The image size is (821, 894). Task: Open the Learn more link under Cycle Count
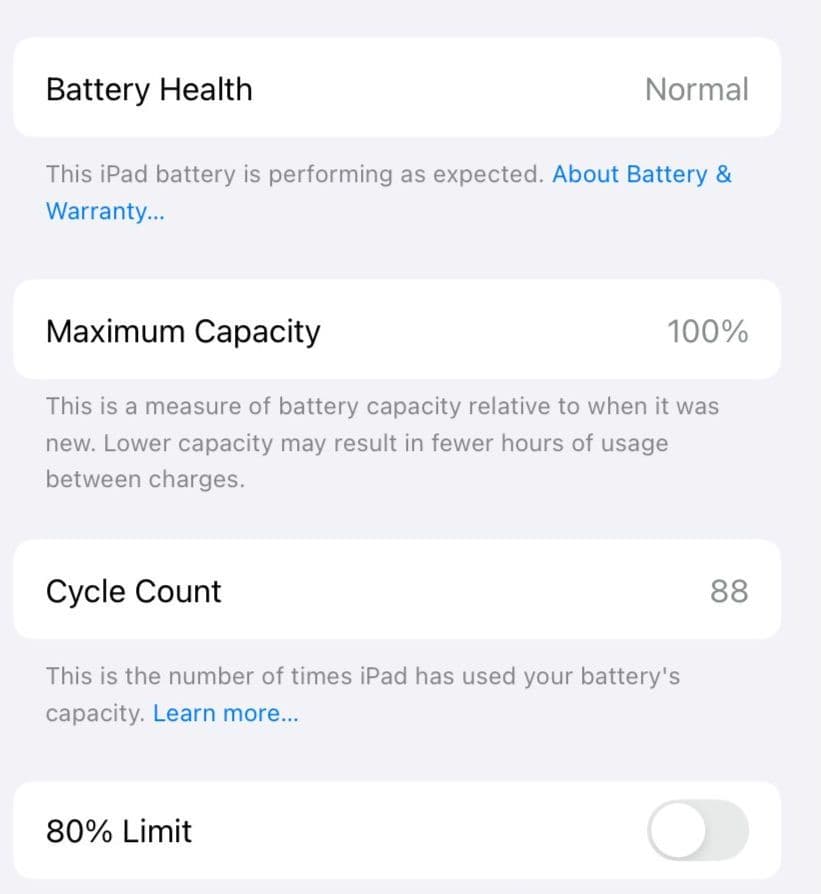coord(225,714)
